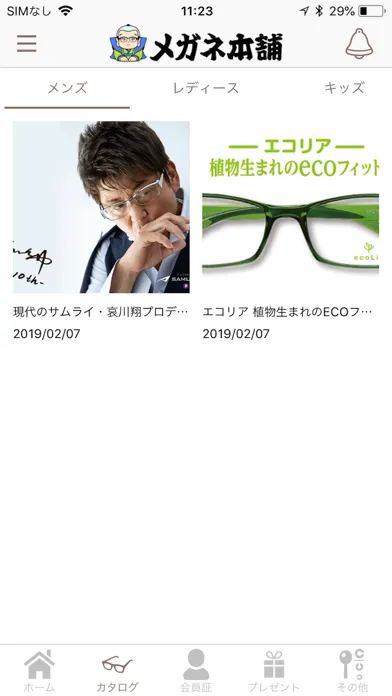Switch to the キッズ tab
Viewport: 392px width, 696px height.
click(344, 88)
